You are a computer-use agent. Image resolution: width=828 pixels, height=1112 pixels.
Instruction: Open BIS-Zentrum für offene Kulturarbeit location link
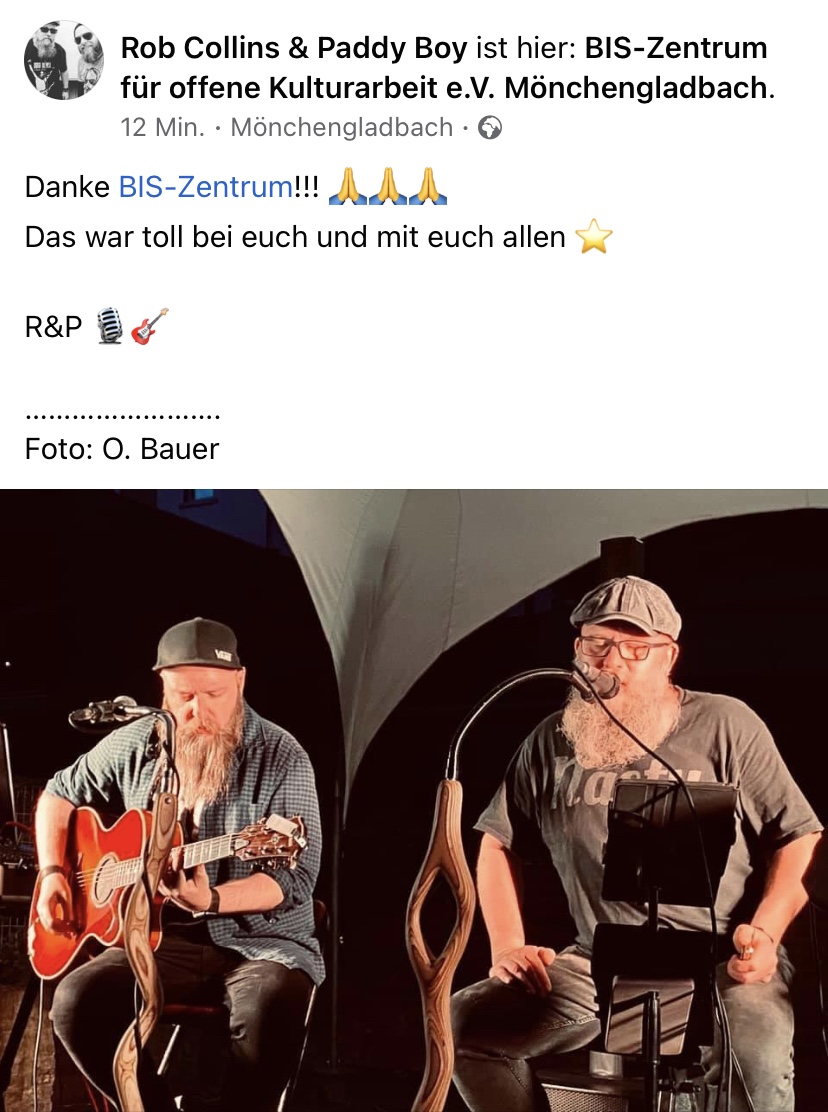tap(445, 88)
